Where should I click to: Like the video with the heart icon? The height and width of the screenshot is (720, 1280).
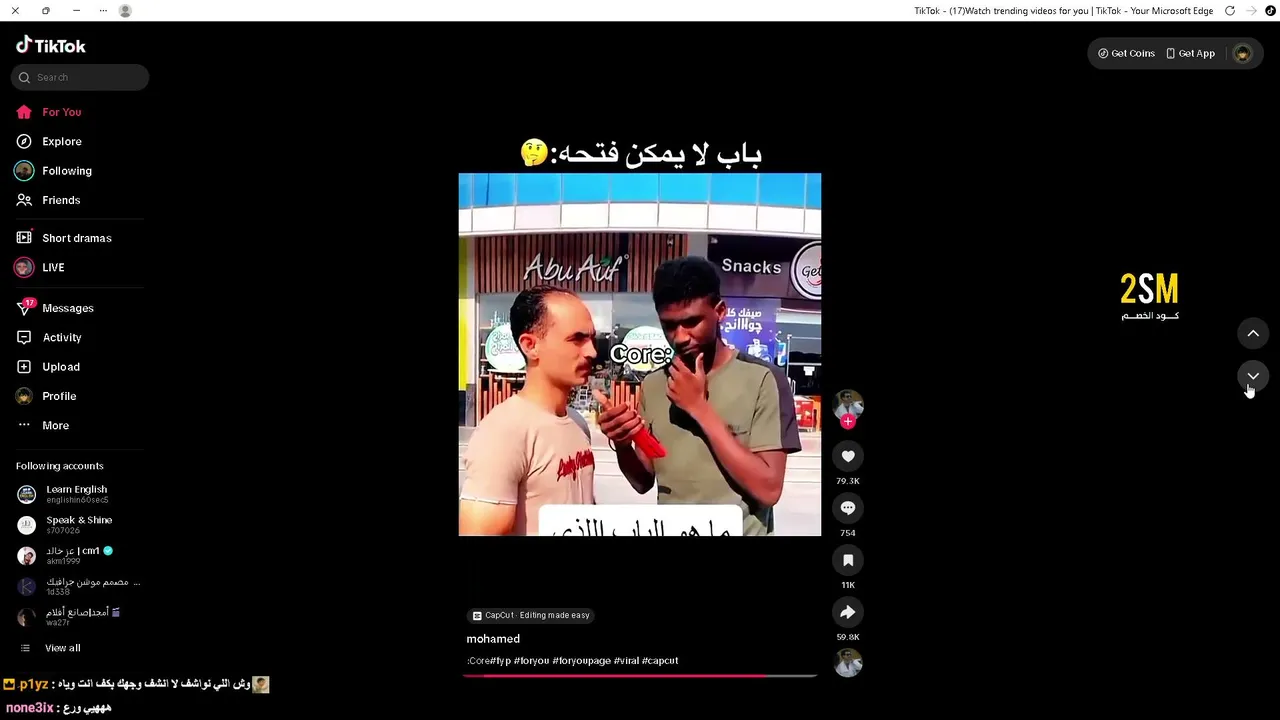(x=848, y=456)
